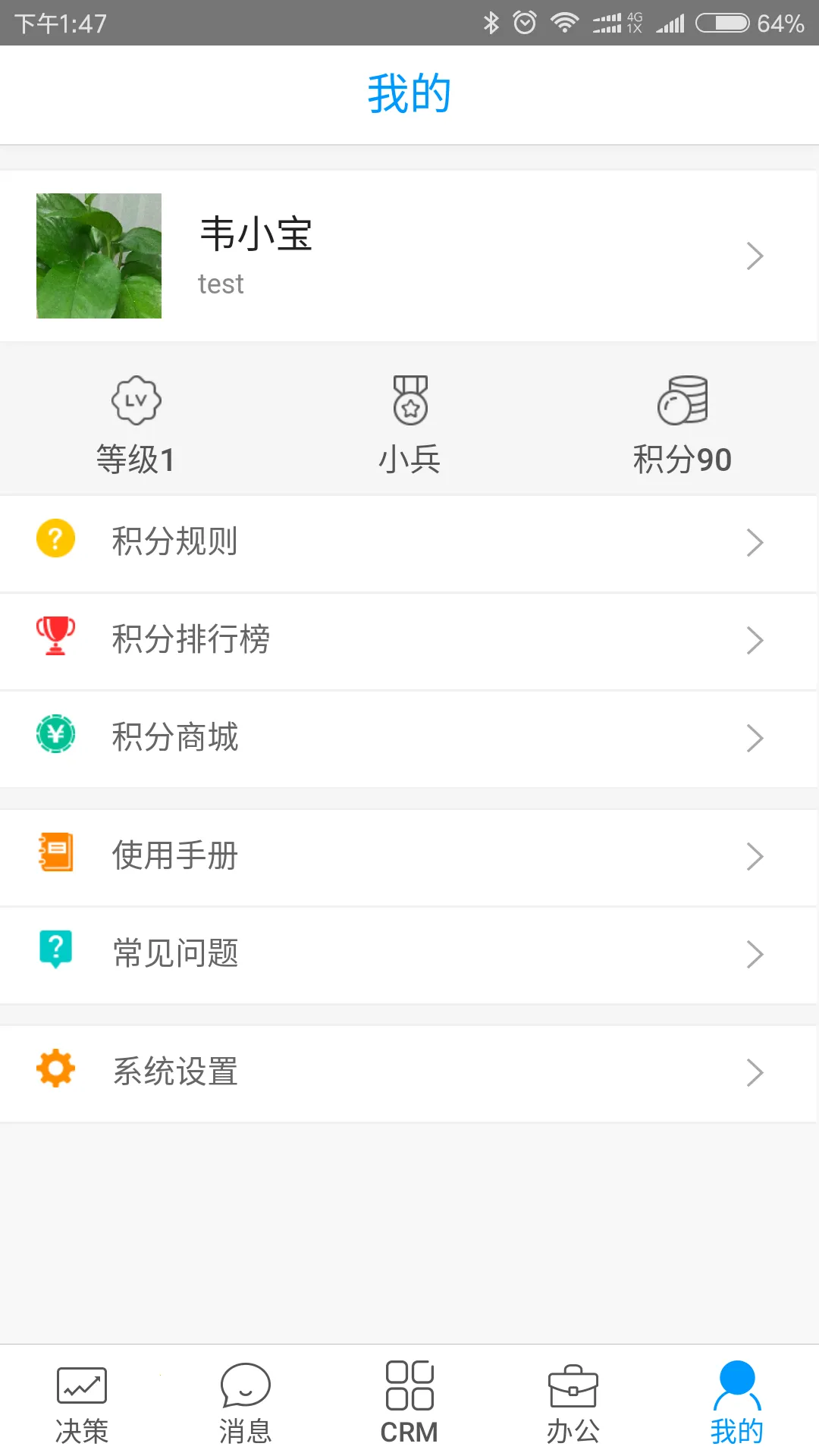Open 积分规则 via its right chevron
Image resolution: width=819 pixels, height=1456 pixels.
point(754,541)
